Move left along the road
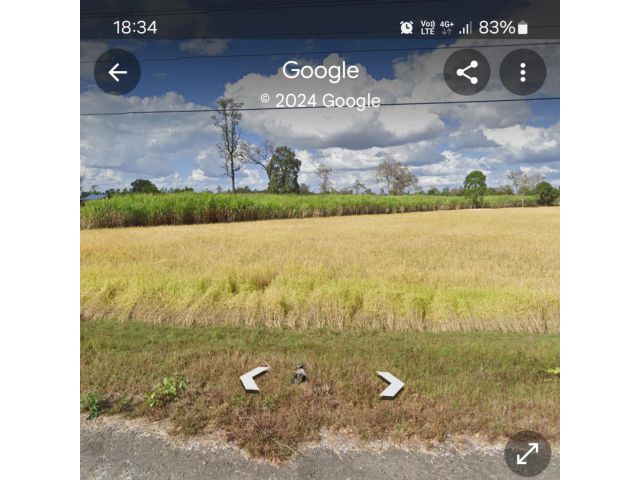 pos(254,379)
